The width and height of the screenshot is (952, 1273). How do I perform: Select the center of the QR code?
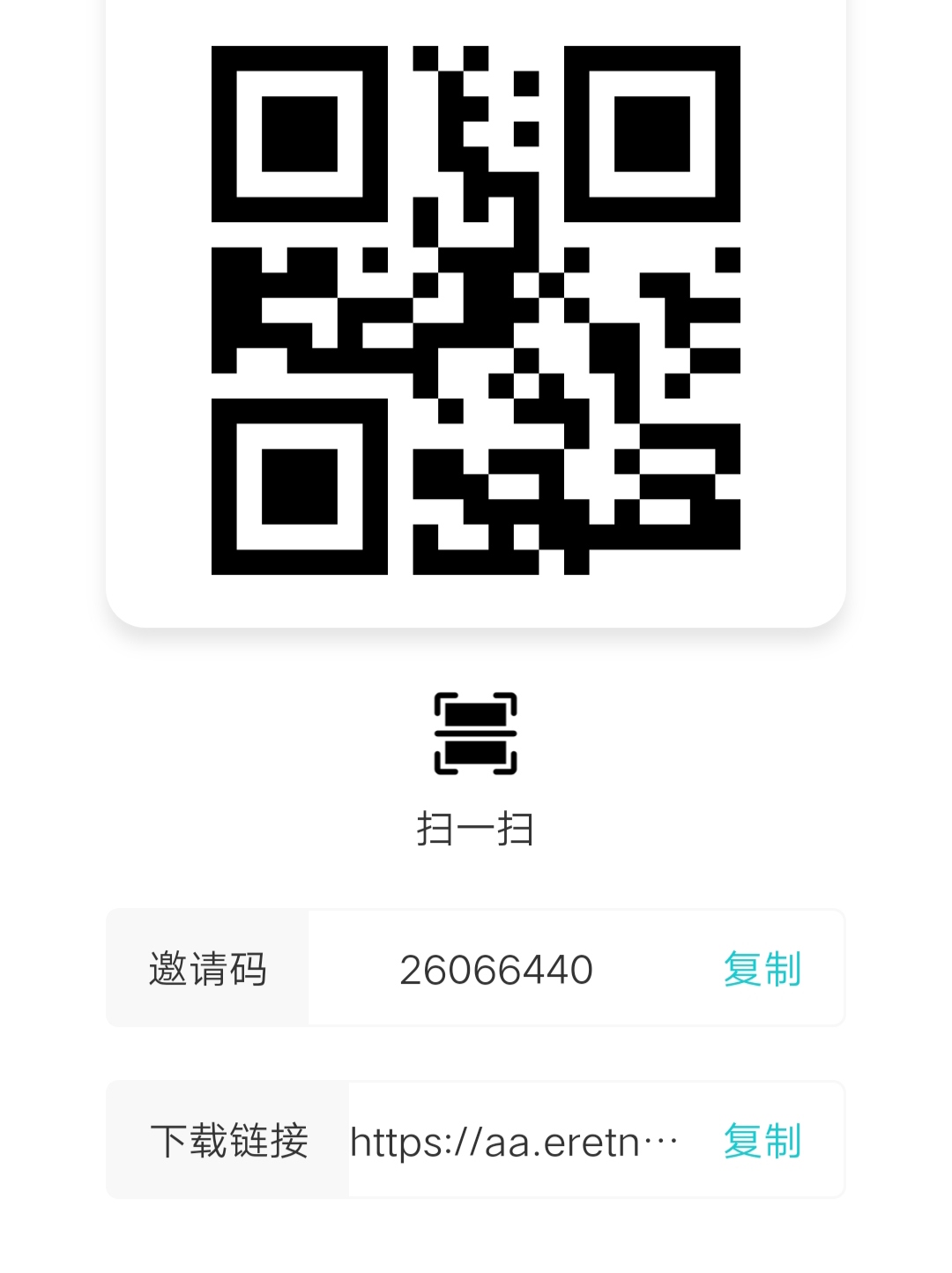tap(476, 309)
